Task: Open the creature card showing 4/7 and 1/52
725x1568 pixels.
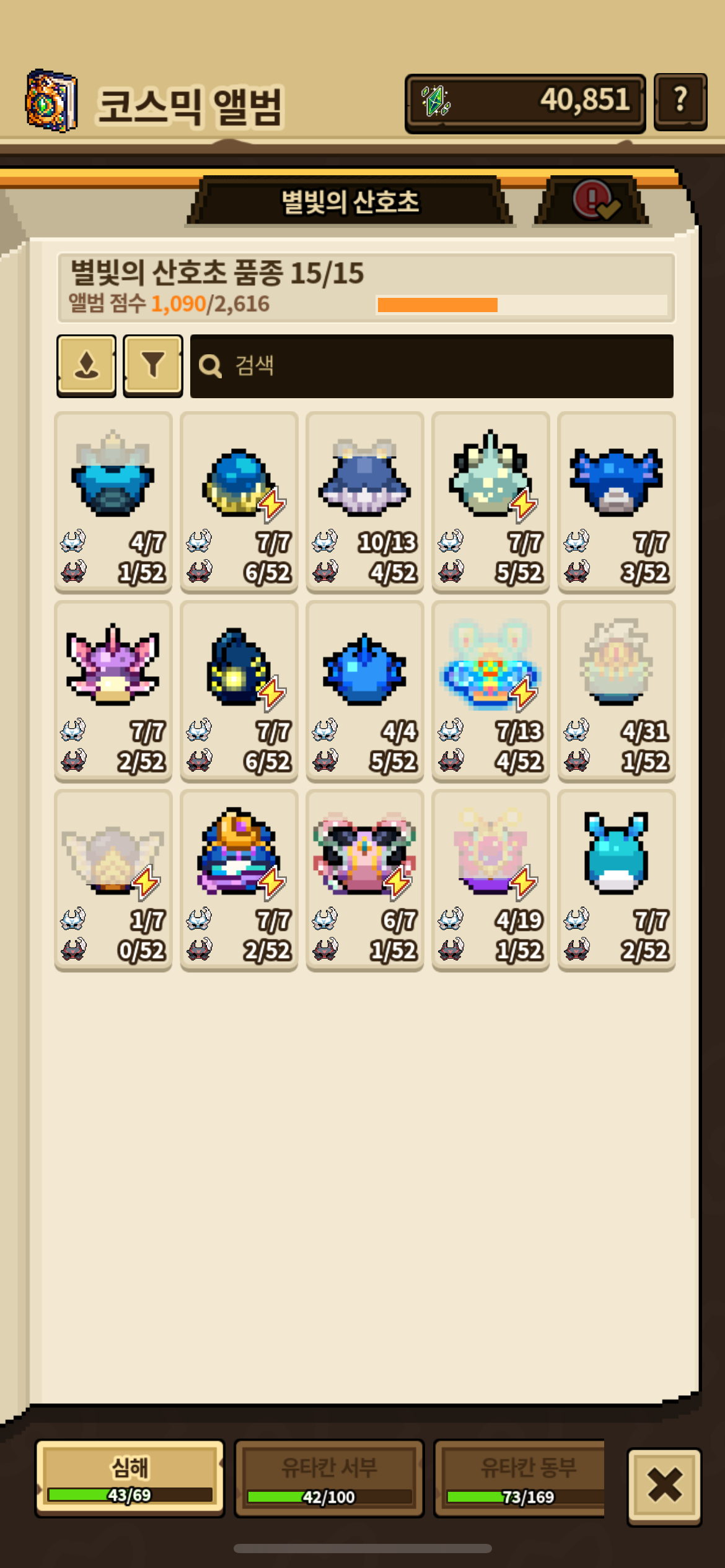Action: [113, 502]
